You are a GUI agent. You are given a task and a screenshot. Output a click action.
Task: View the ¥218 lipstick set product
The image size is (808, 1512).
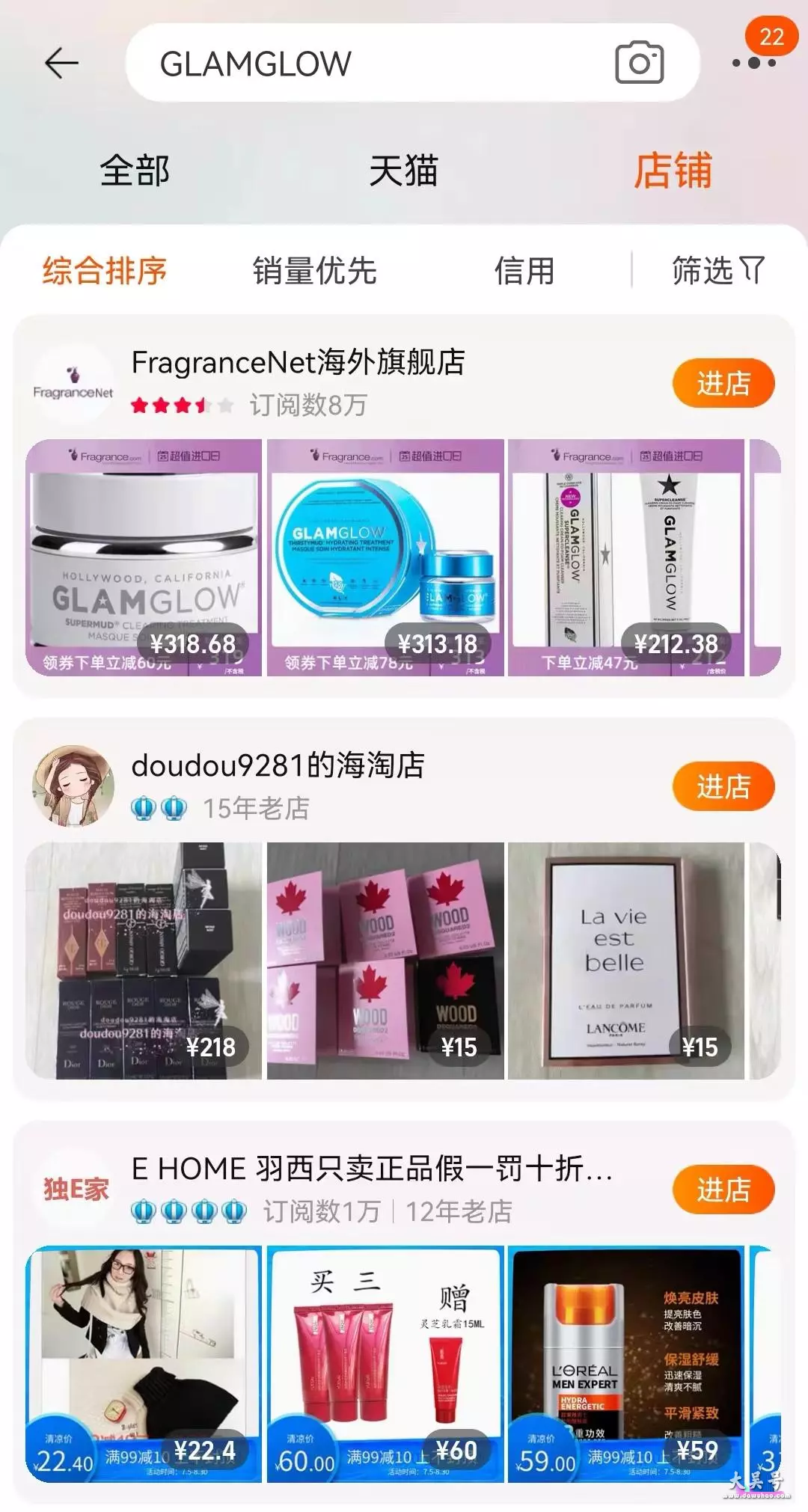(x=144, y=961)
